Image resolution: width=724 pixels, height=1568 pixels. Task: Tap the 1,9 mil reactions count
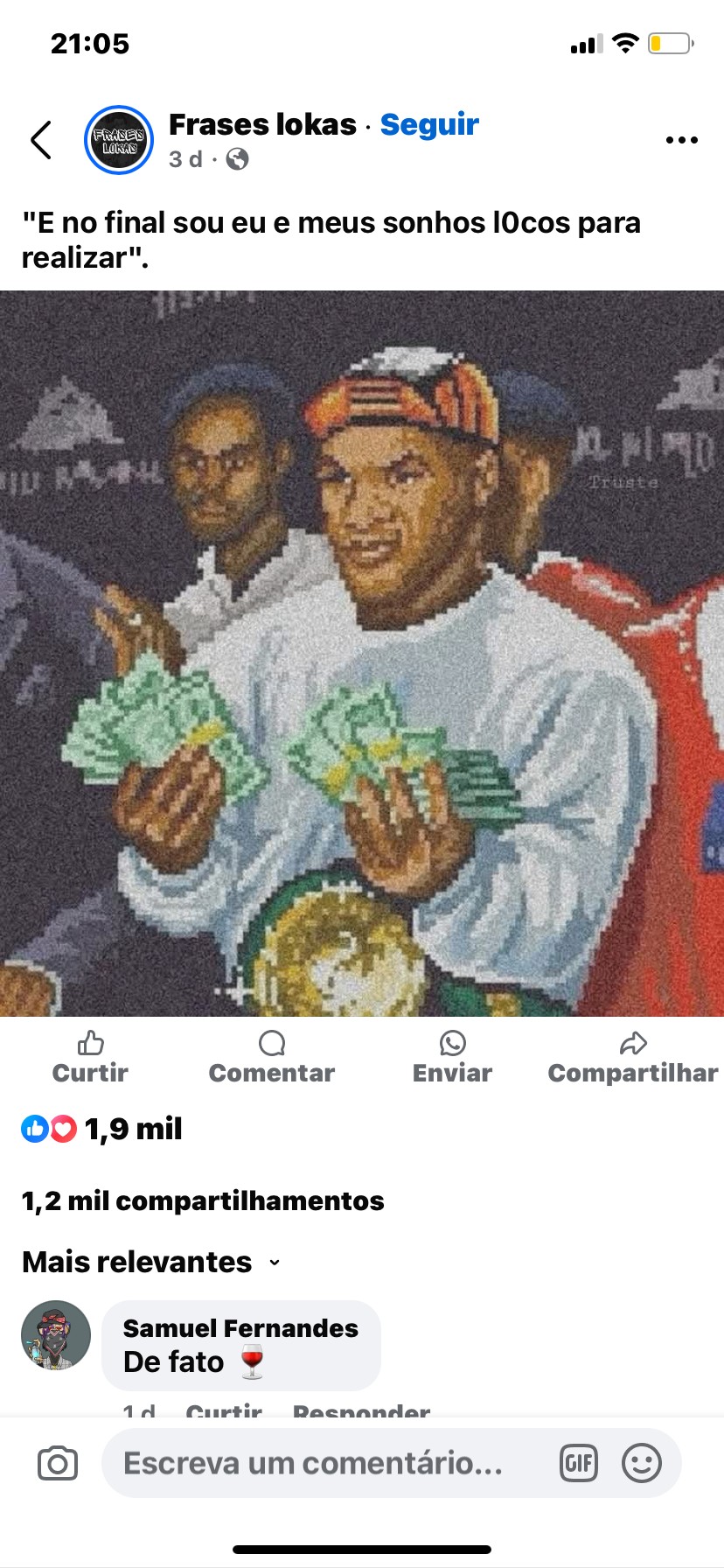click(131, 1129)
